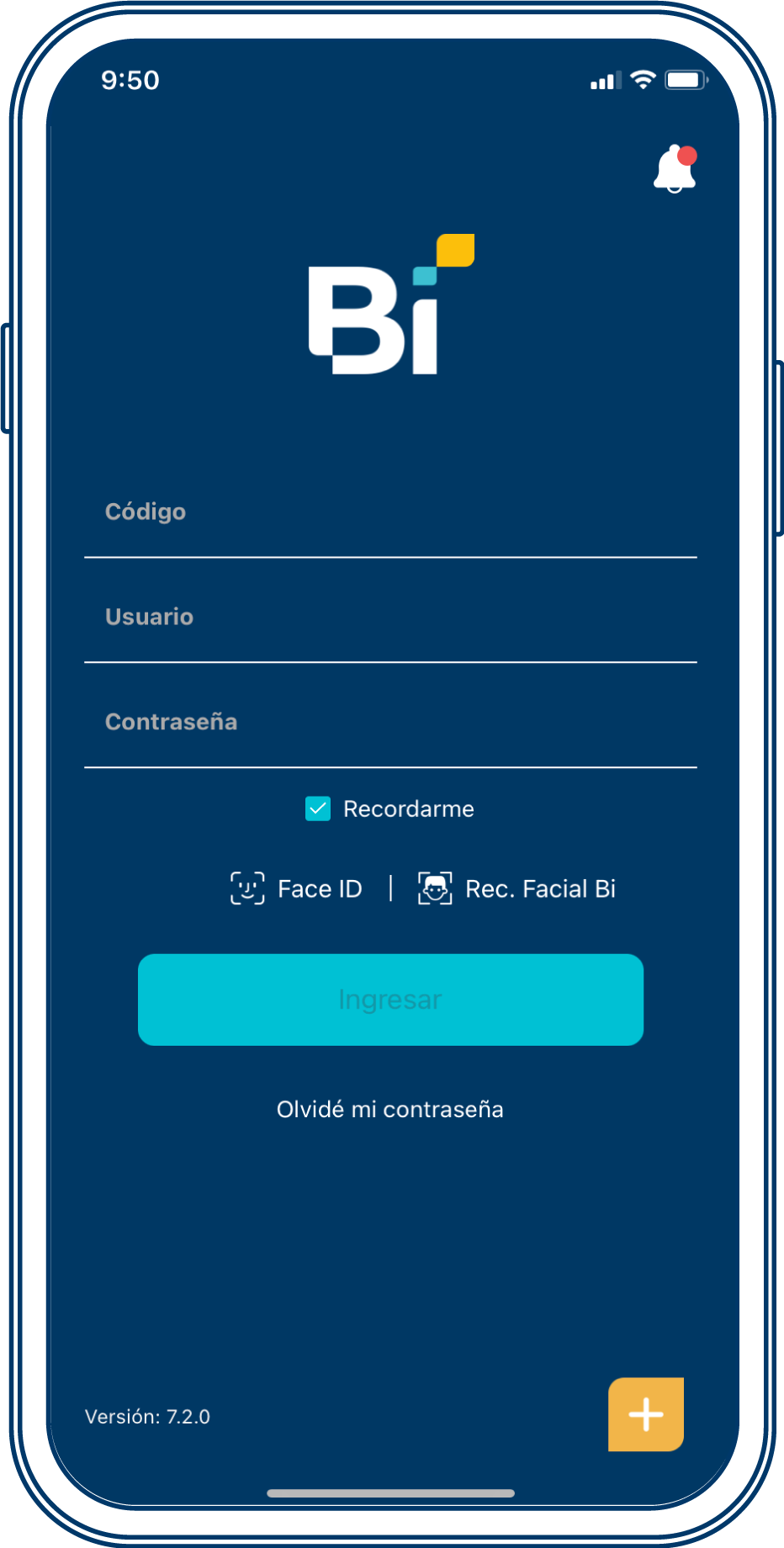Choose Rec. Facial Bi login
Screen dimensions: 784x1548
click(x=517, y=888)
